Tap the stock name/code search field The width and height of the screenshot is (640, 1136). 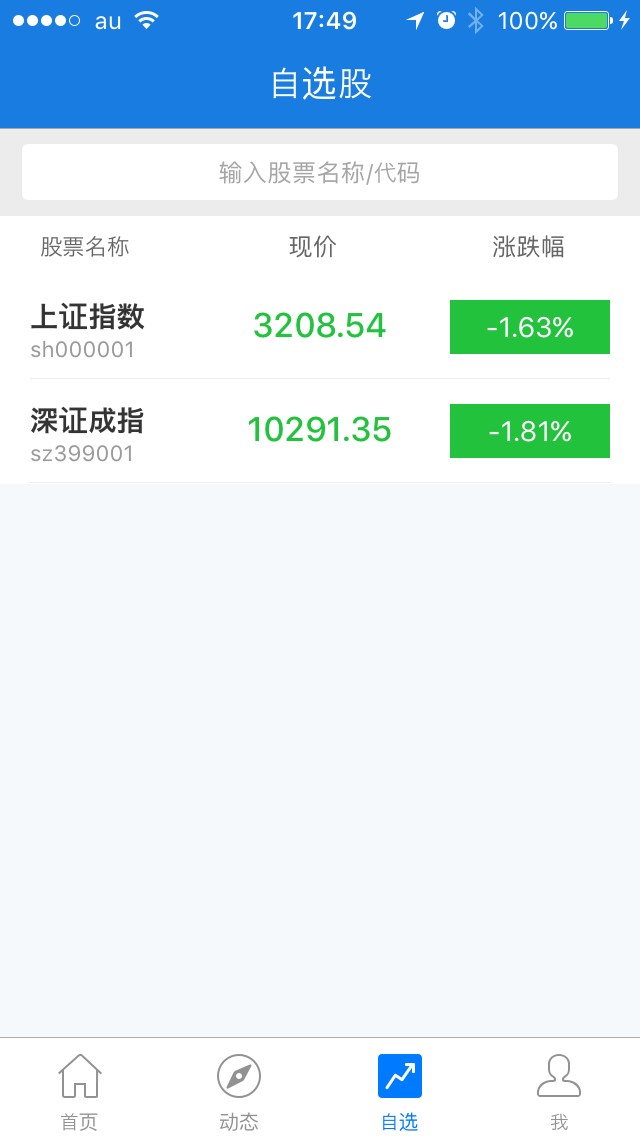pos(320,172)
